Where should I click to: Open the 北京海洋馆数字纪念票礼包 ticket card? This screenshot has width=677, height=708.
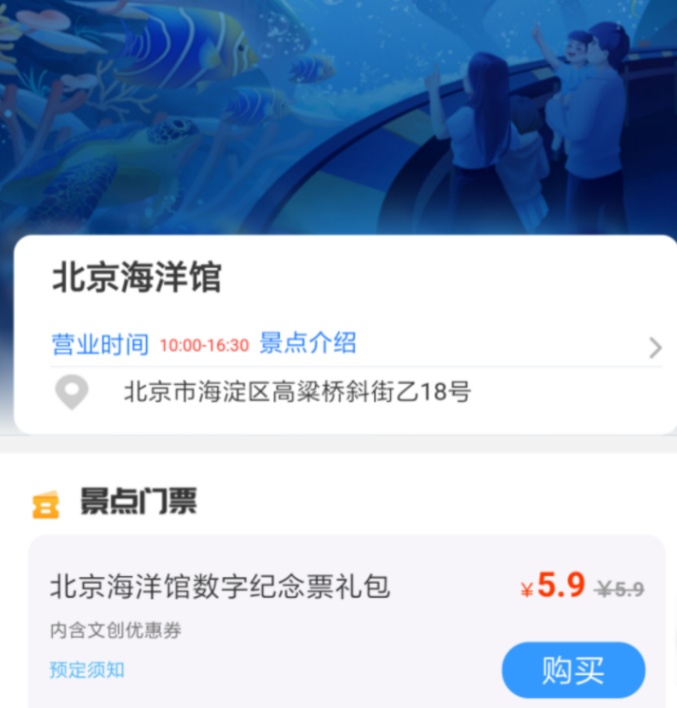[x=220, y=586]
